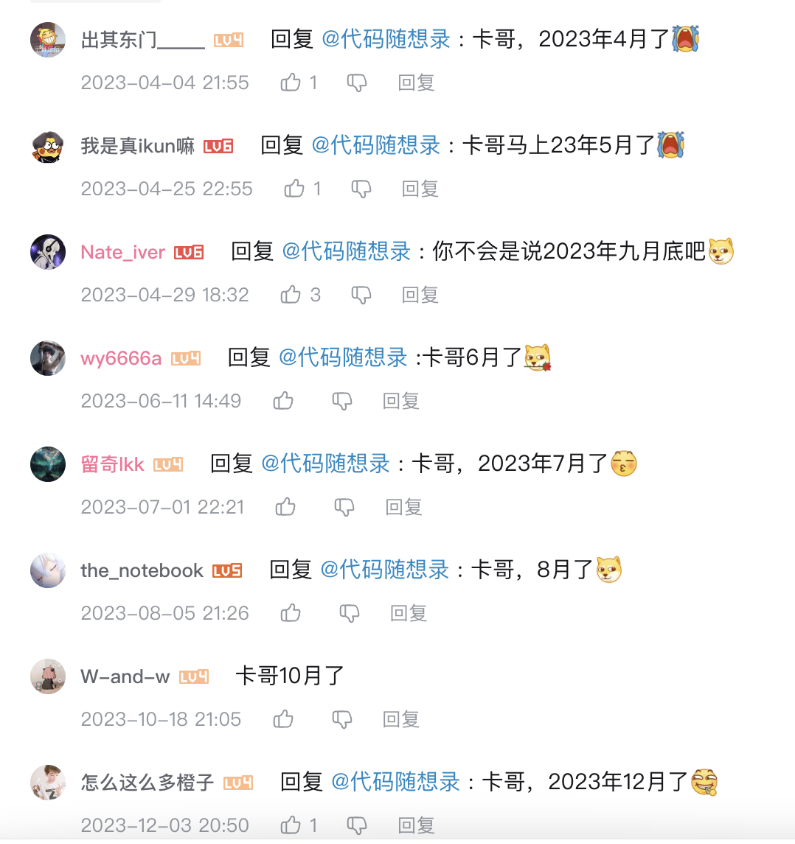Reply to wy6666a's comment
The image size is (795, 844).
(401, 401)
